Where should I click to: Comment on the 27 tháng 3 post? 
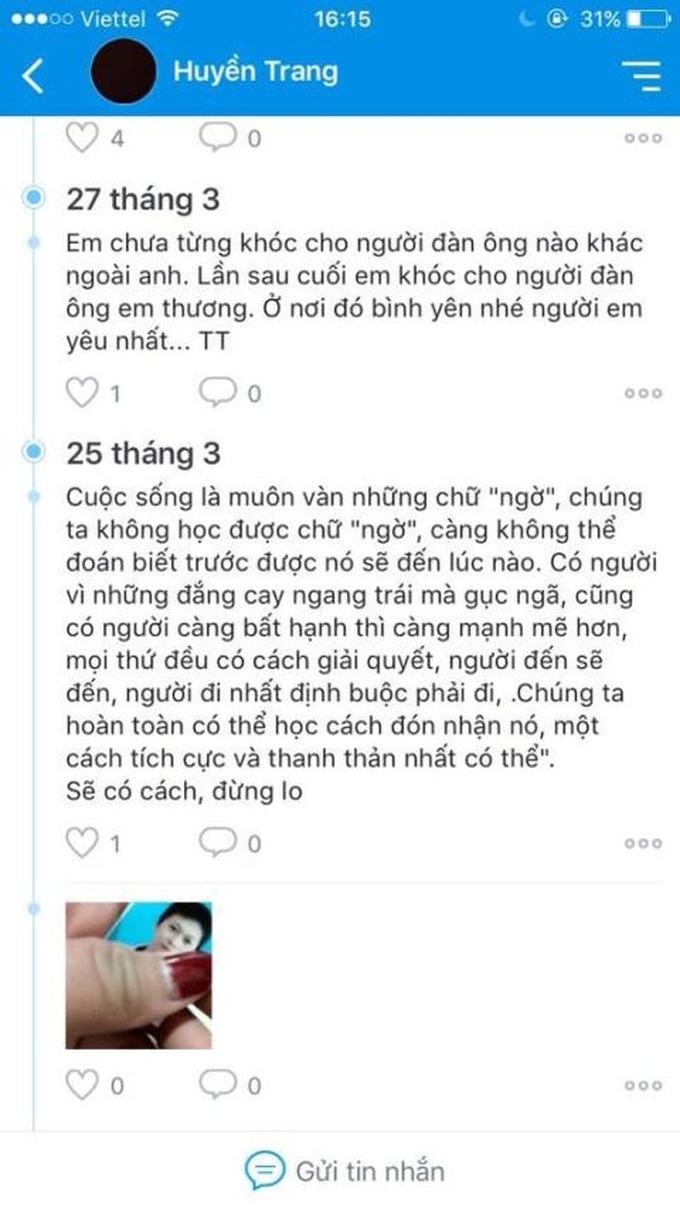click(x=217, y=393)
